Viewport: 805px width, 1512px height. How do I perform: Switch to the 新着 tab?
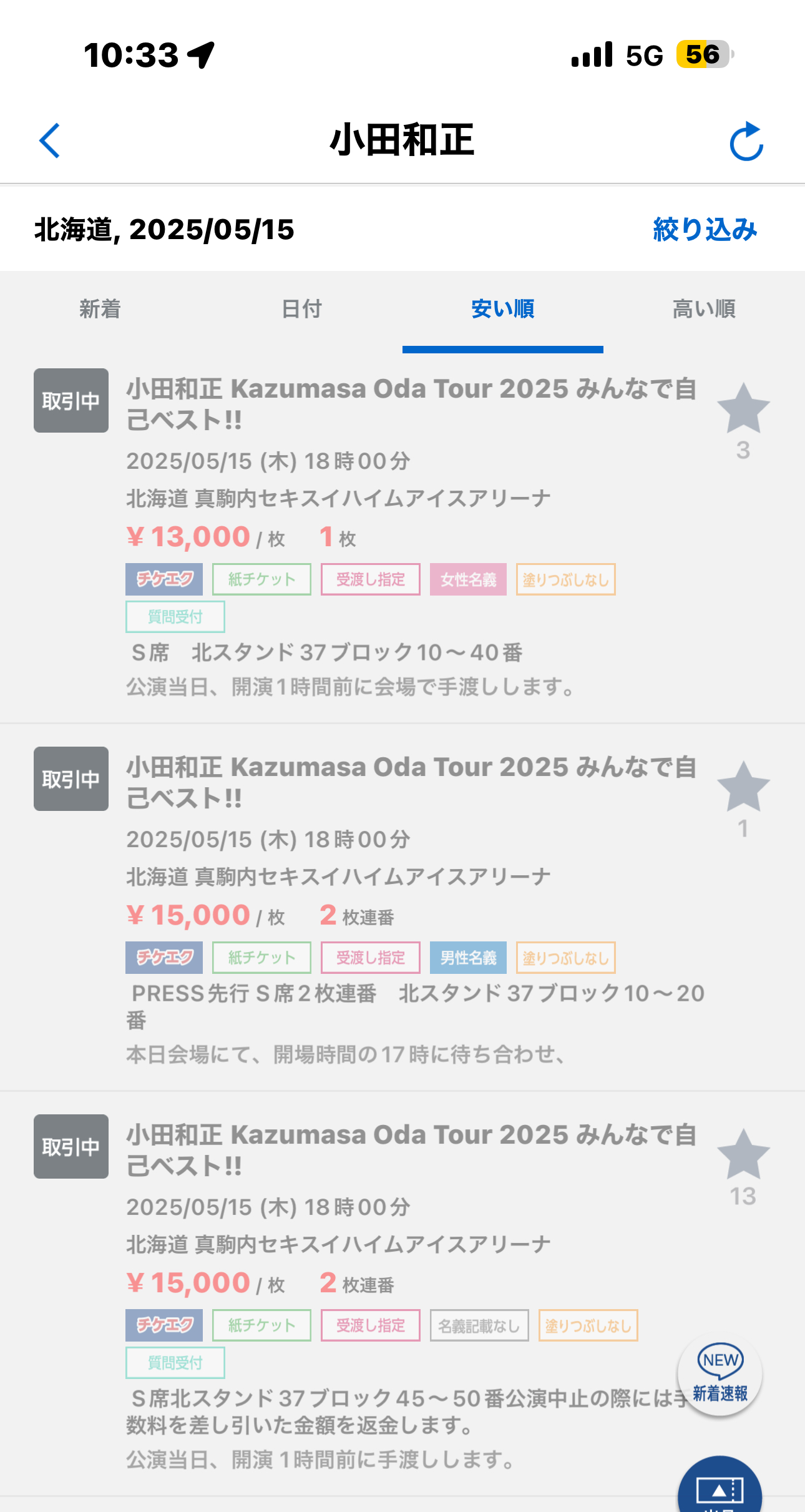tap(100, 309)
